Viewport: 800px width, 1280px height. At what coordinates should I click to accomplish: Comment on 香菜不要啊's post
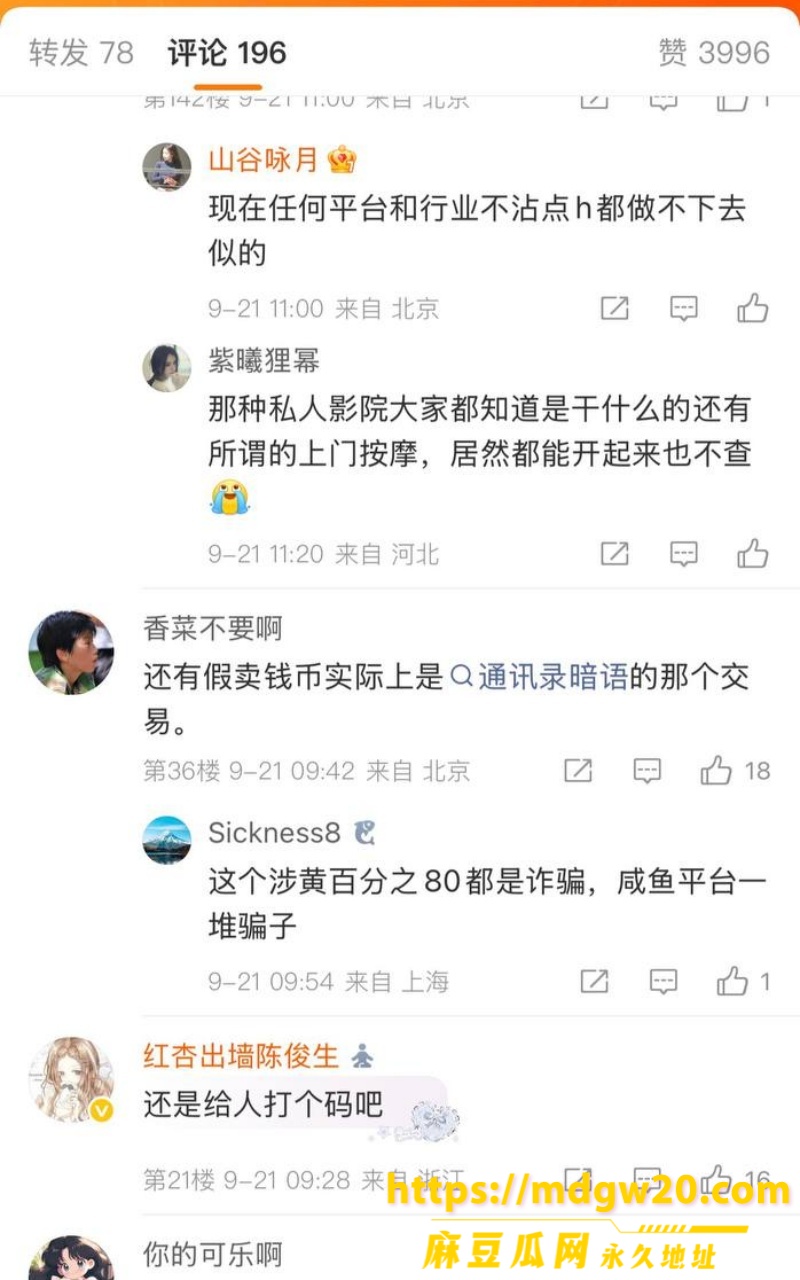click(648, 770)
